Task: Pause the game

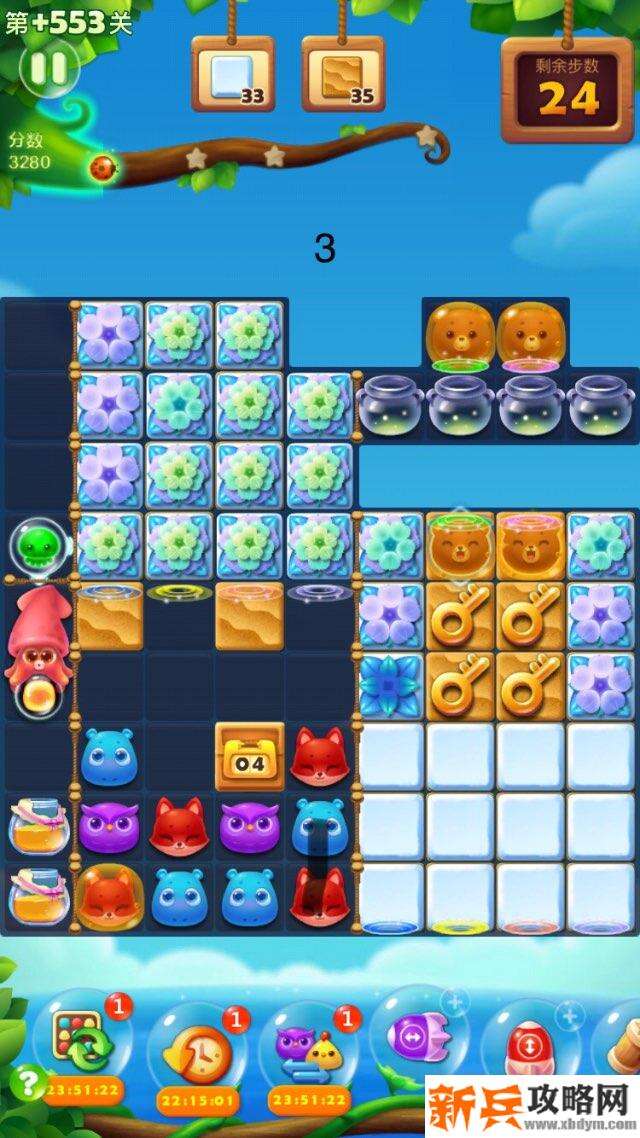Action: (x=47, y=68)
